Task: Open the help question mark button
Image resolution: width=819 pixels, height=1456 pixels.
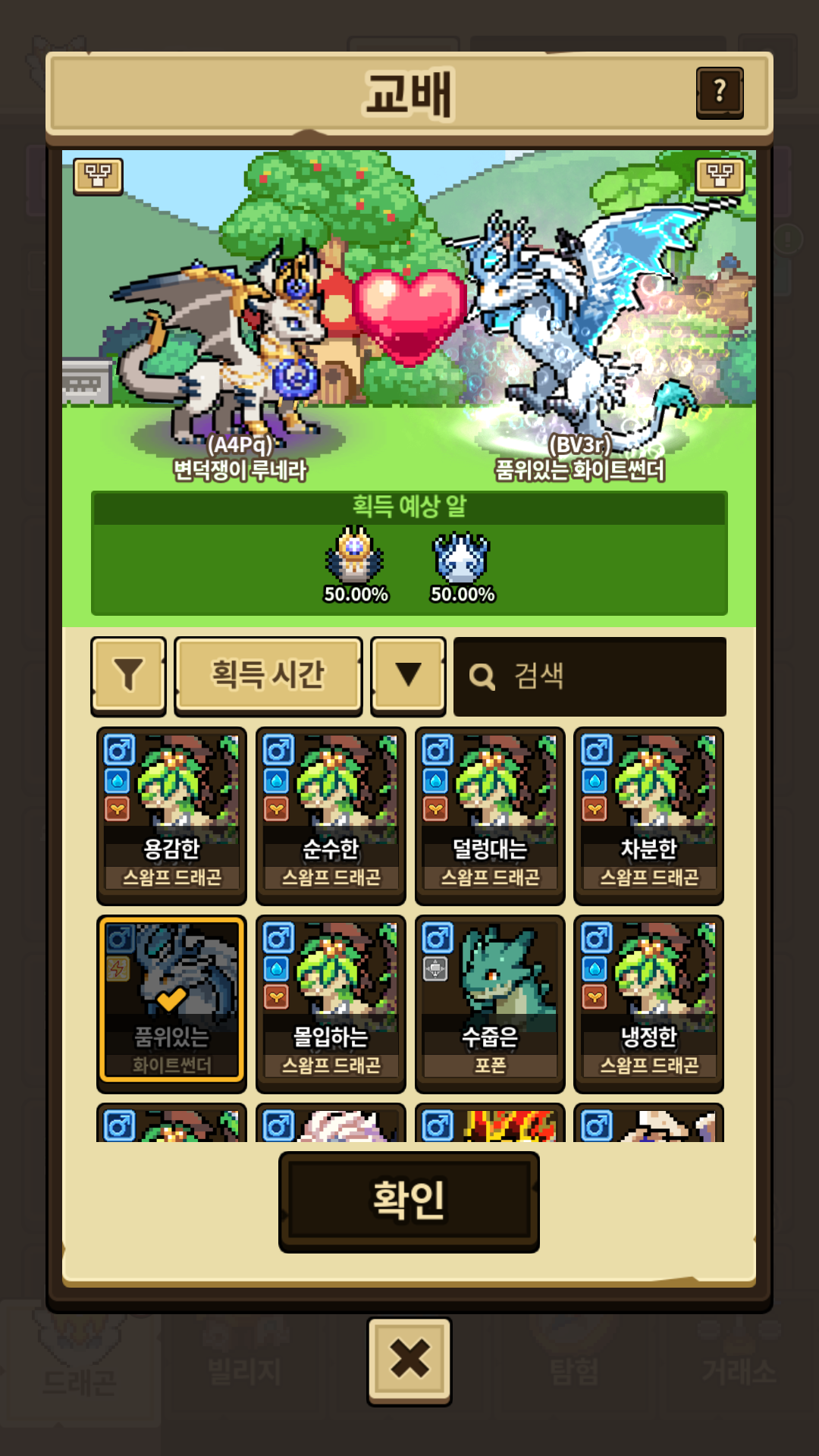Action: pos(719,93)
